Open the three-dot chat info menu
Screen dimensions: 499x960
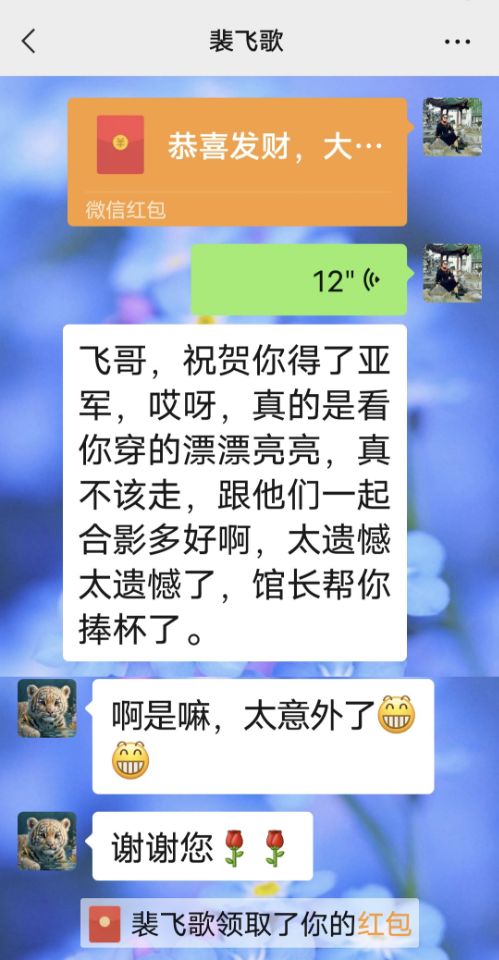click(457, 42)
